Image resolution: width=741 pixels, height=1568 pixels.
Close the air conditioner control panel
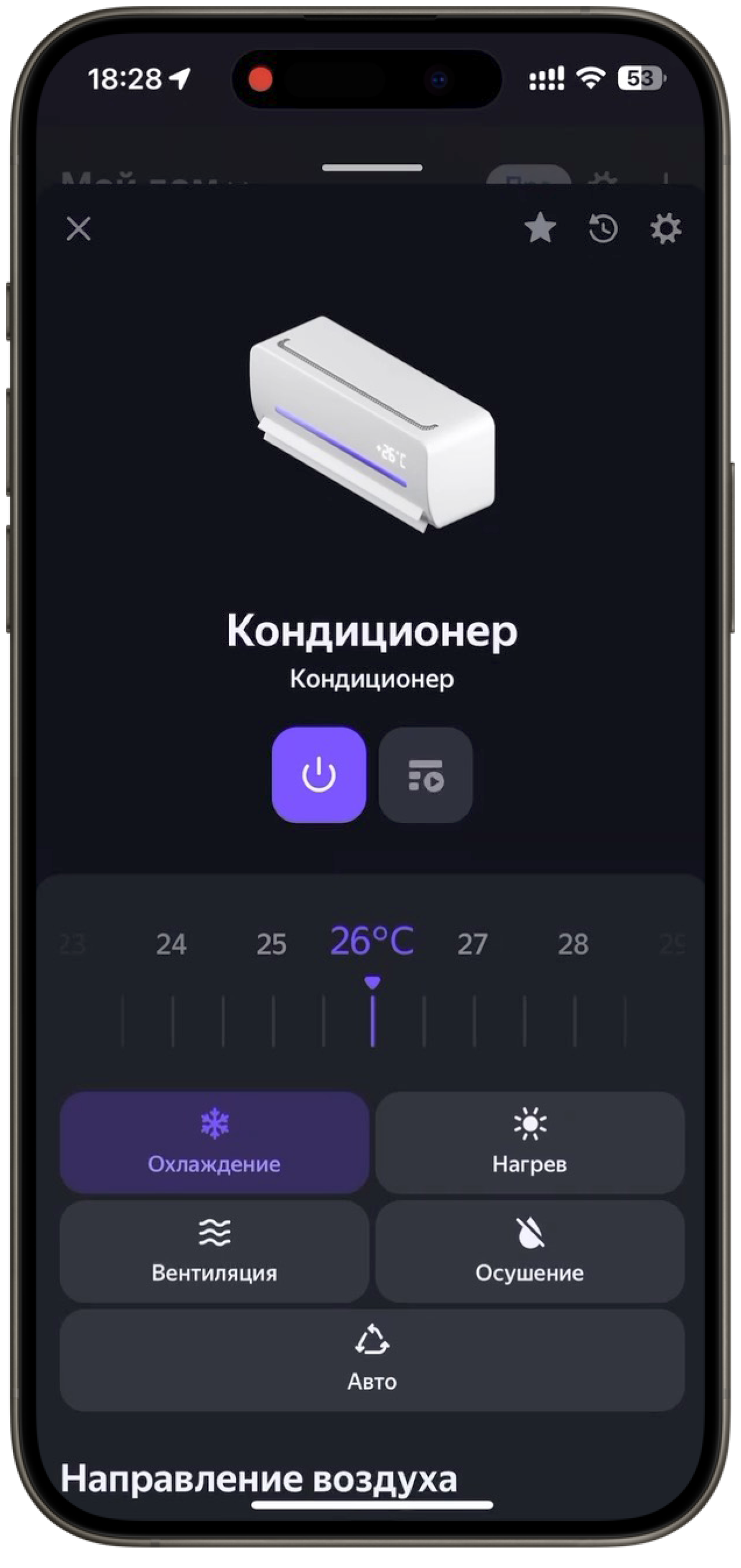pyautogui.click(x=79, y=229)
